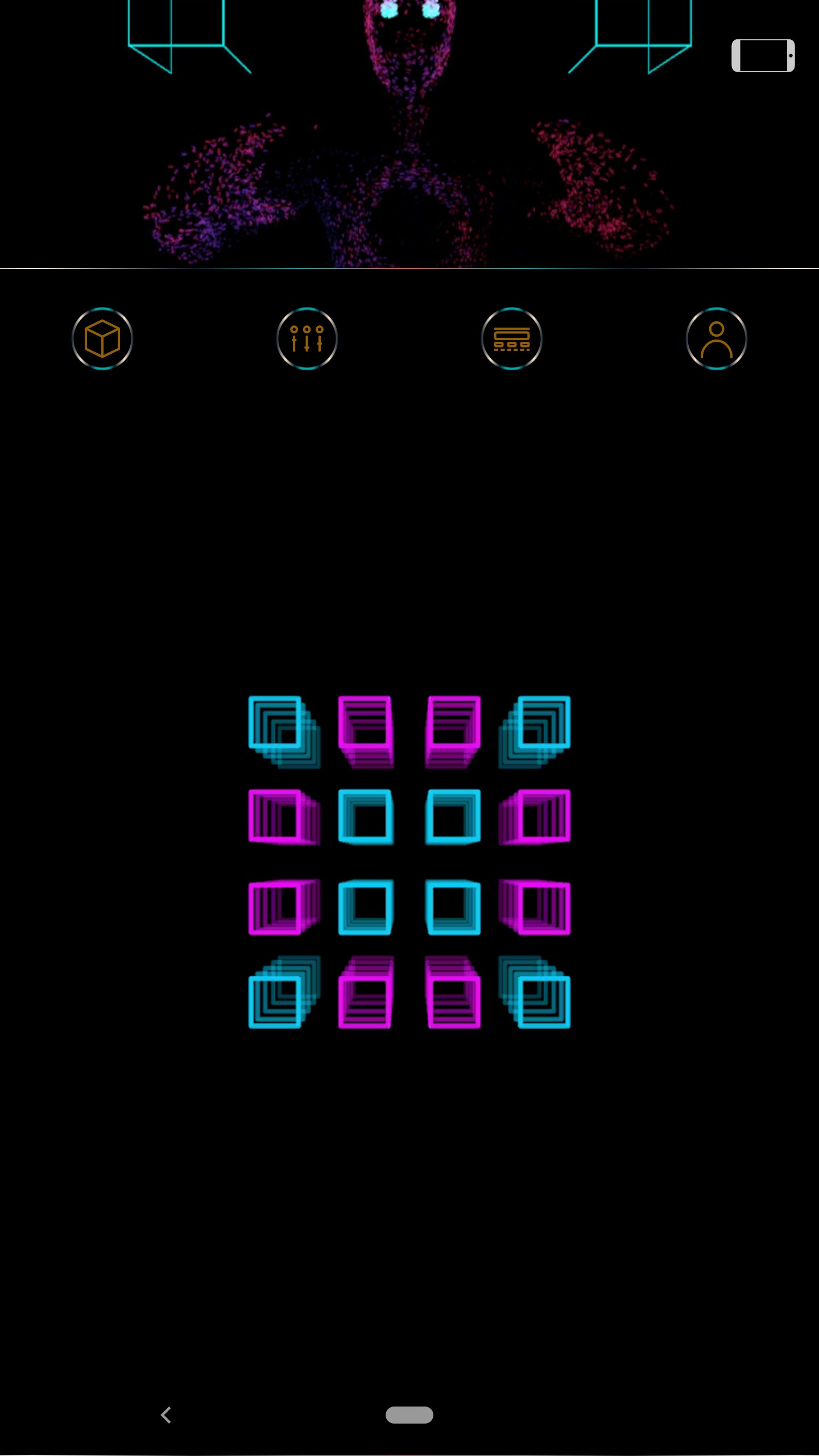This screenshot has width=819, height=1456.
Task: Tap the system home pill
Action: pyautogui.click(x=409, y=1414)
